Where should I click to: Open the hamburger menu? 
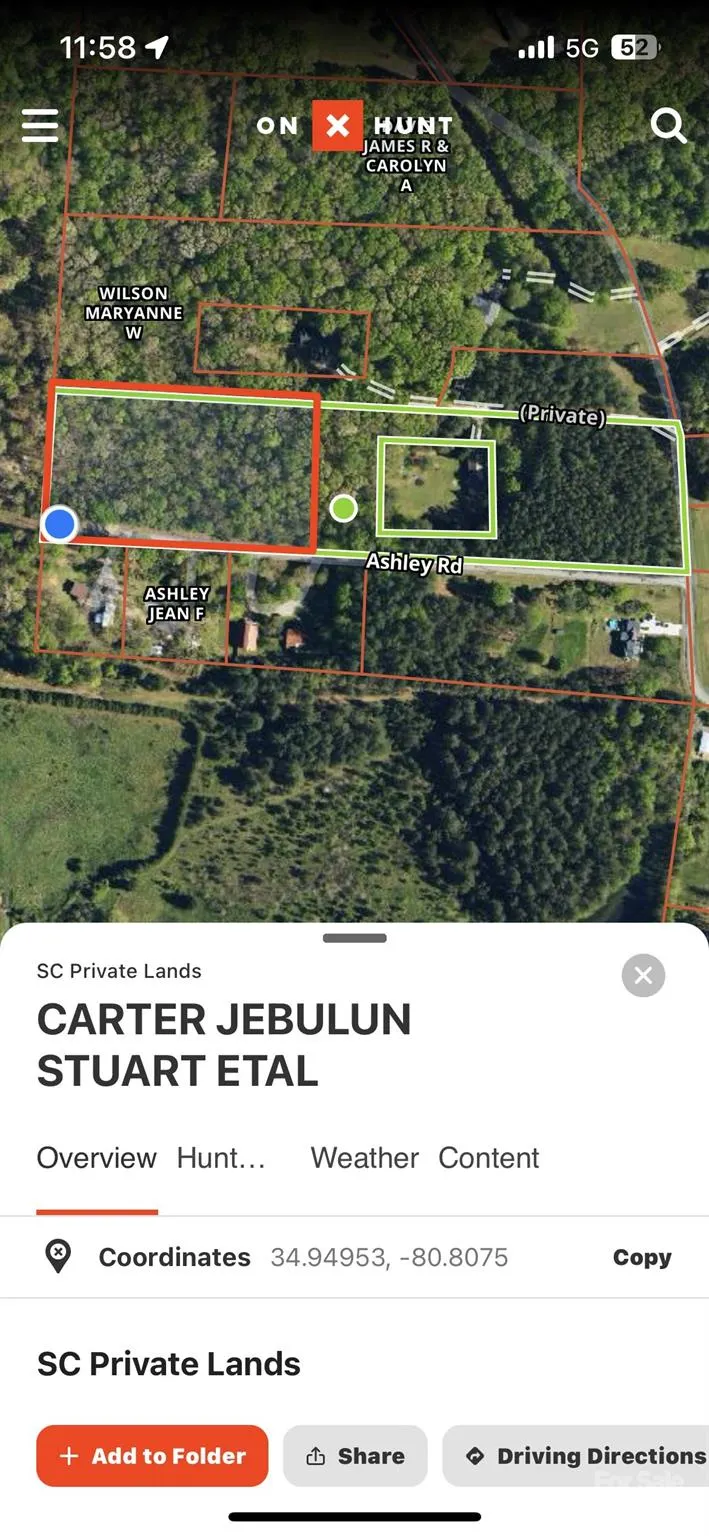40,125
